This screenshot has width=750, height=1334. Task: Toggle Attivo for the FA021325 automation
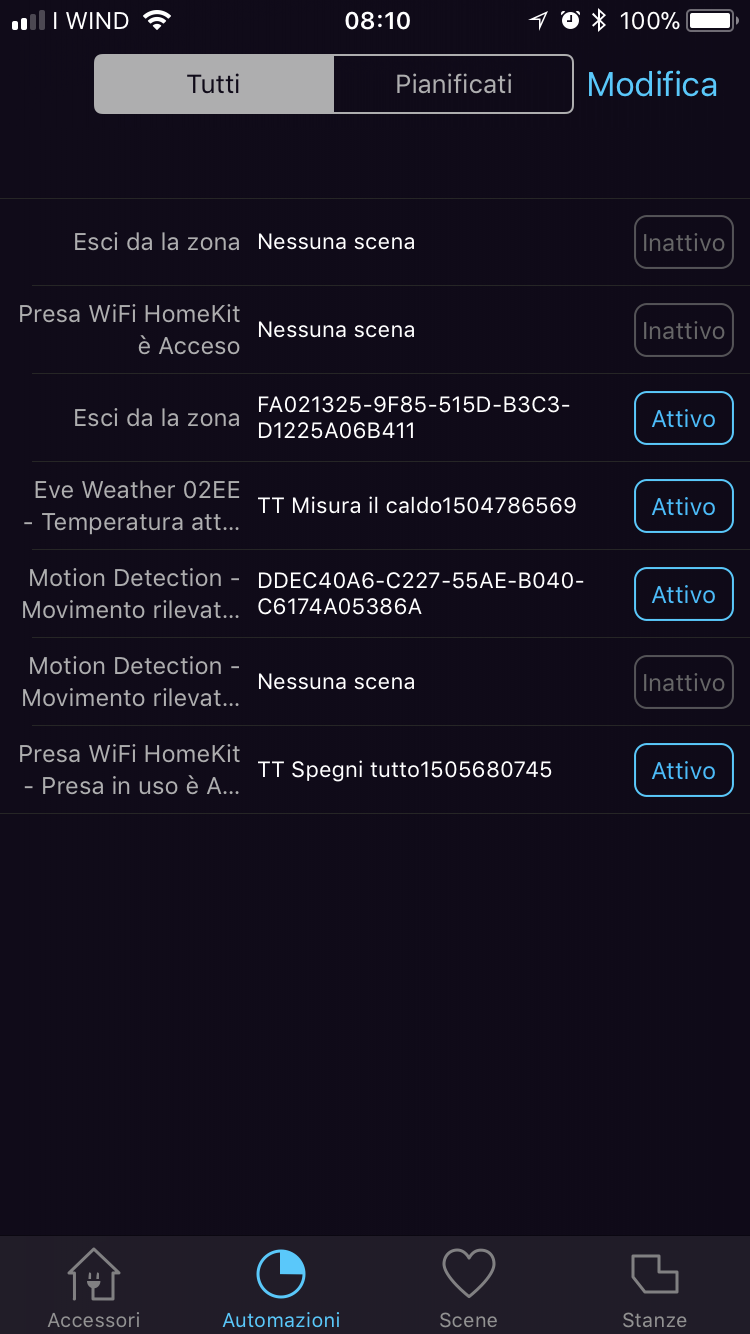coord(683,419)
